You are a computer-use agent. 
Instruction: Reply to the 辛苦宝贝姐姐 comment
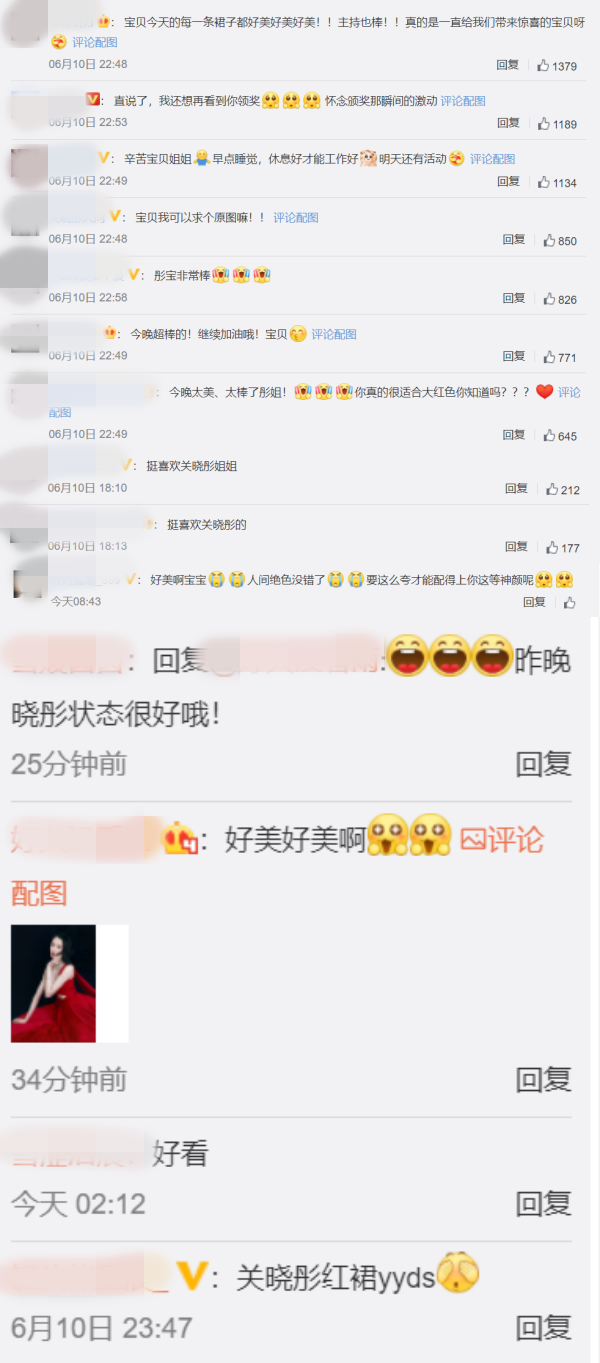(508, 182)
